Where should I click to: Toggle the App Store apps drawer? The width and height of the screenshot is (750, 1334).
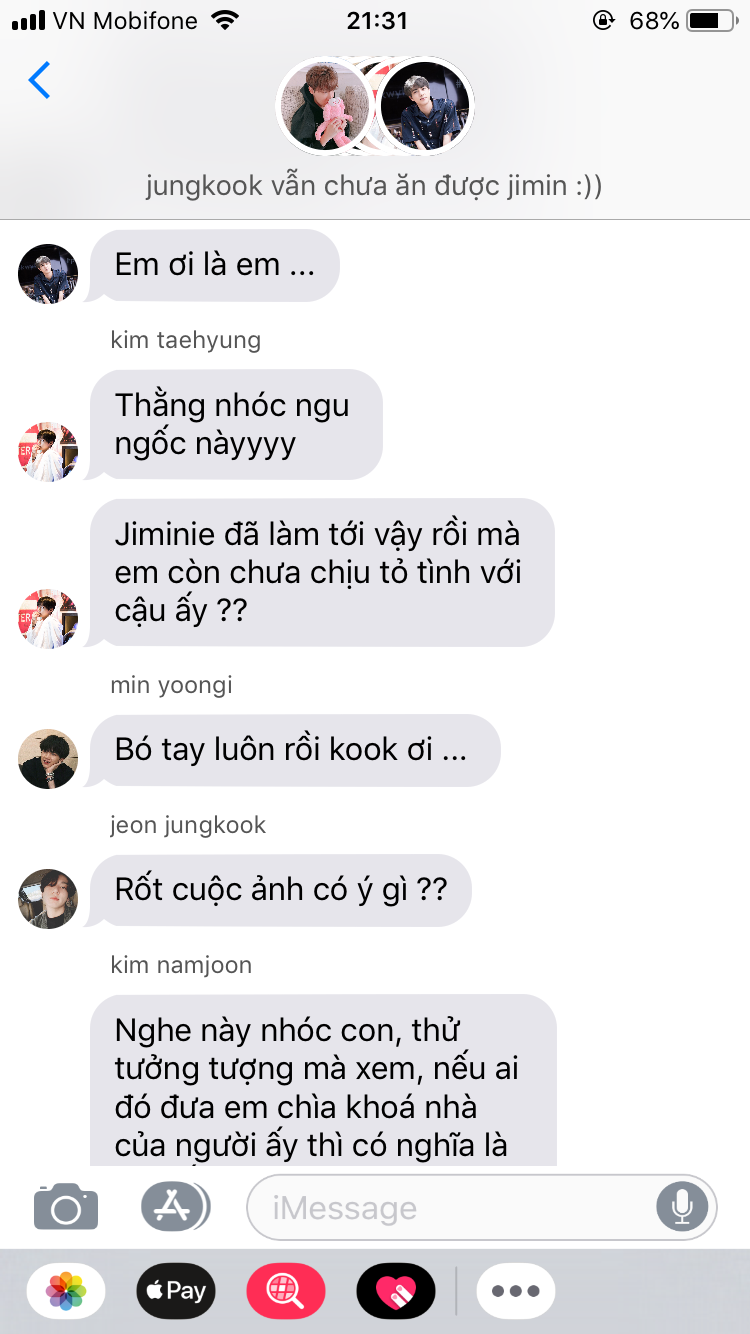point(175,1207)
